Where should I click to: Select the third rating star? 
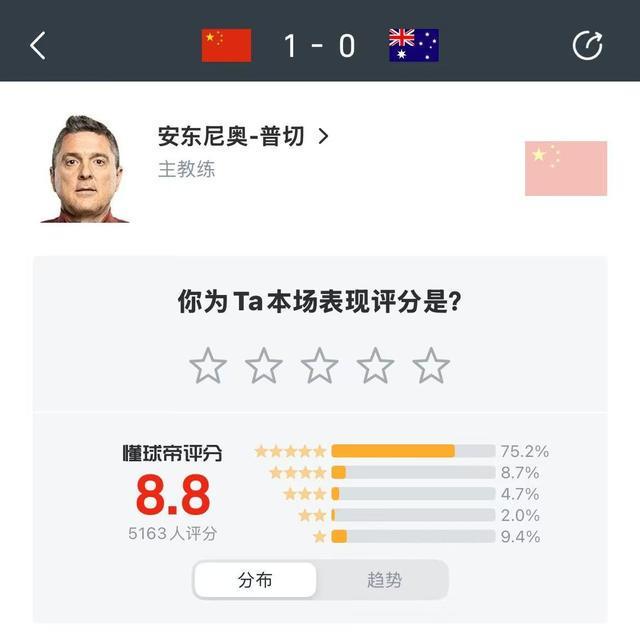tap(320, 365)
